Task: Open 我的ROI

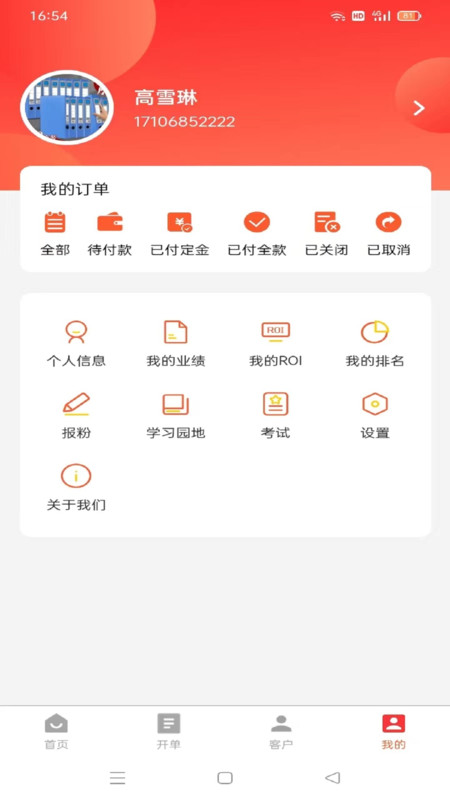Action: pyautogui.click(x=276, y=343)
